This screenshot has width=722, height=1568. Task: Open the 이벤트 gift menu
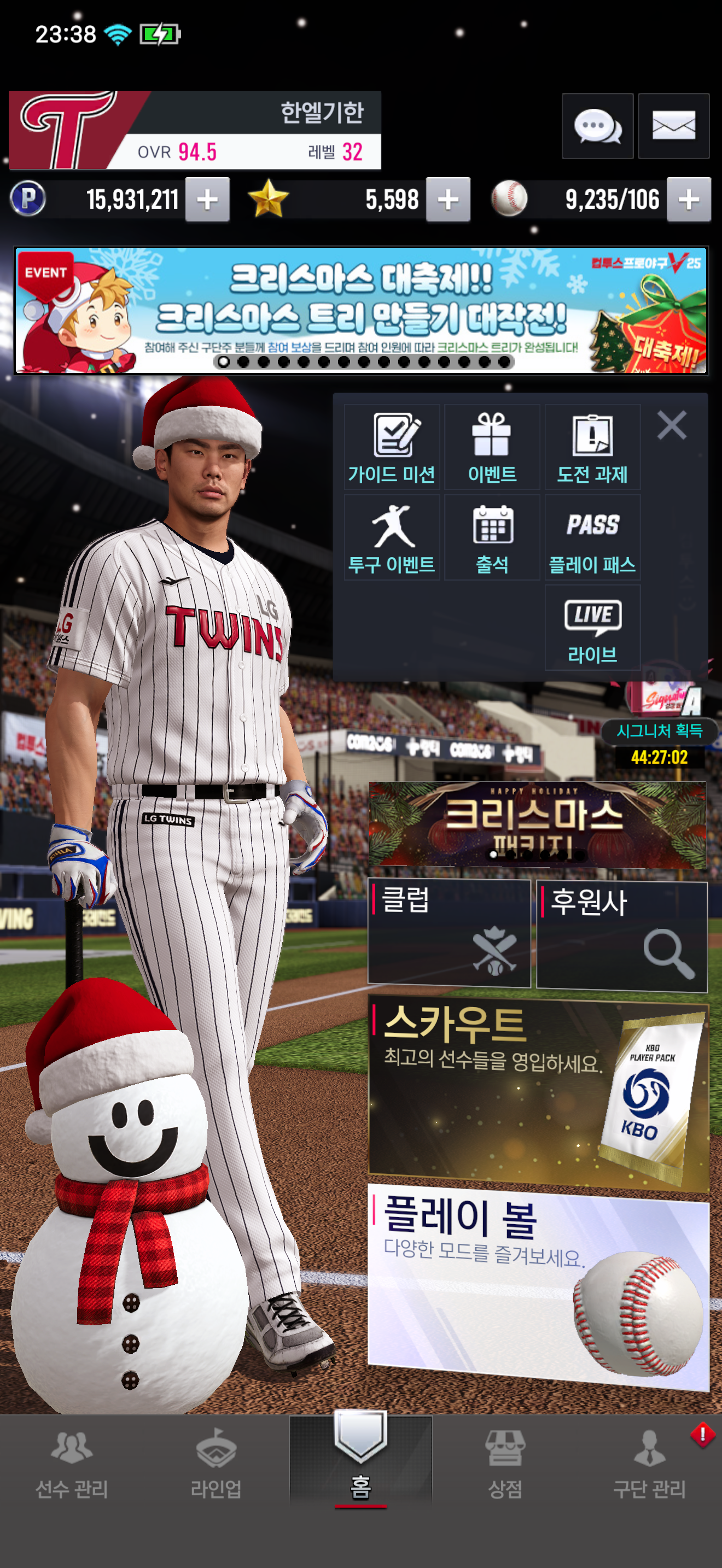(492, 447)
